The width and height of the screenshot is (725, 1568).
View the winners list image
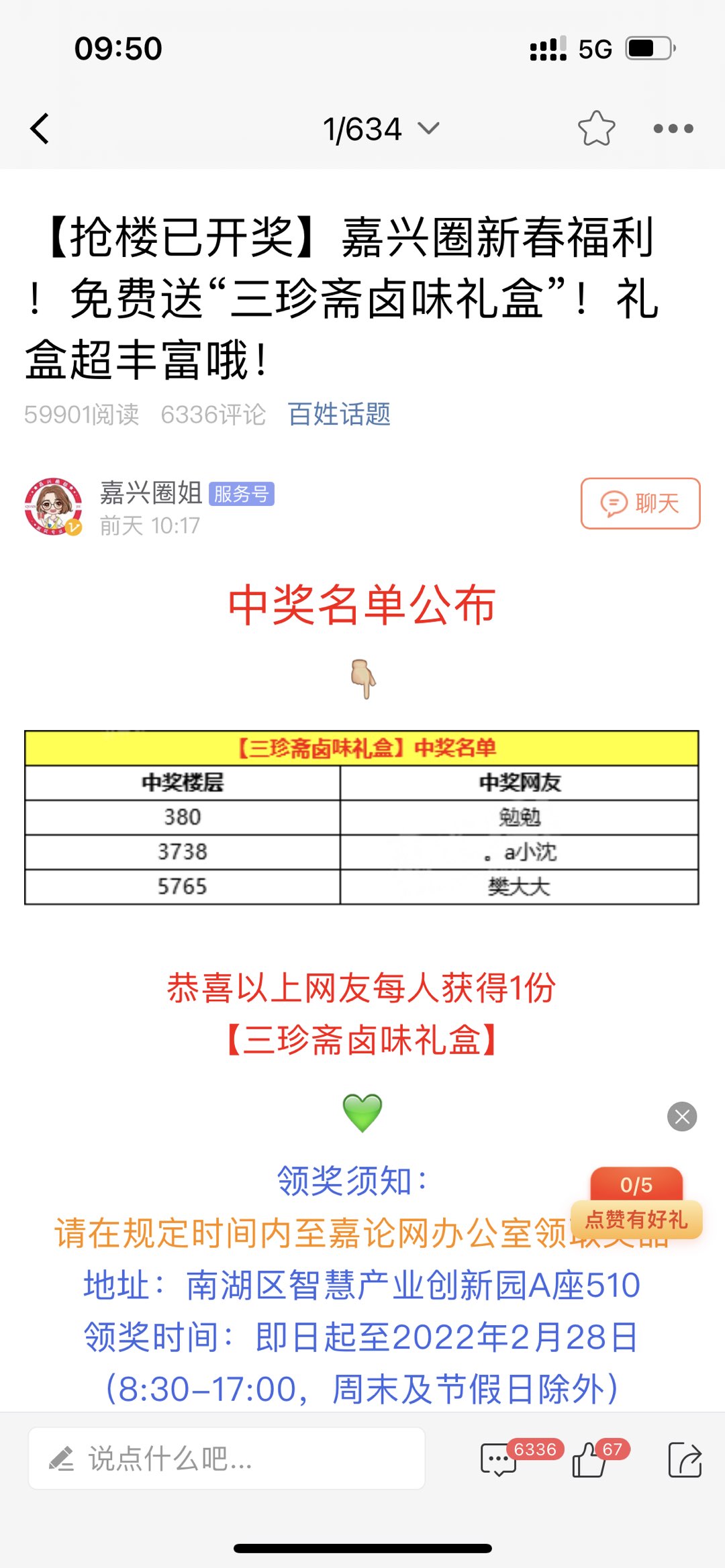click(x=362, y=817)
